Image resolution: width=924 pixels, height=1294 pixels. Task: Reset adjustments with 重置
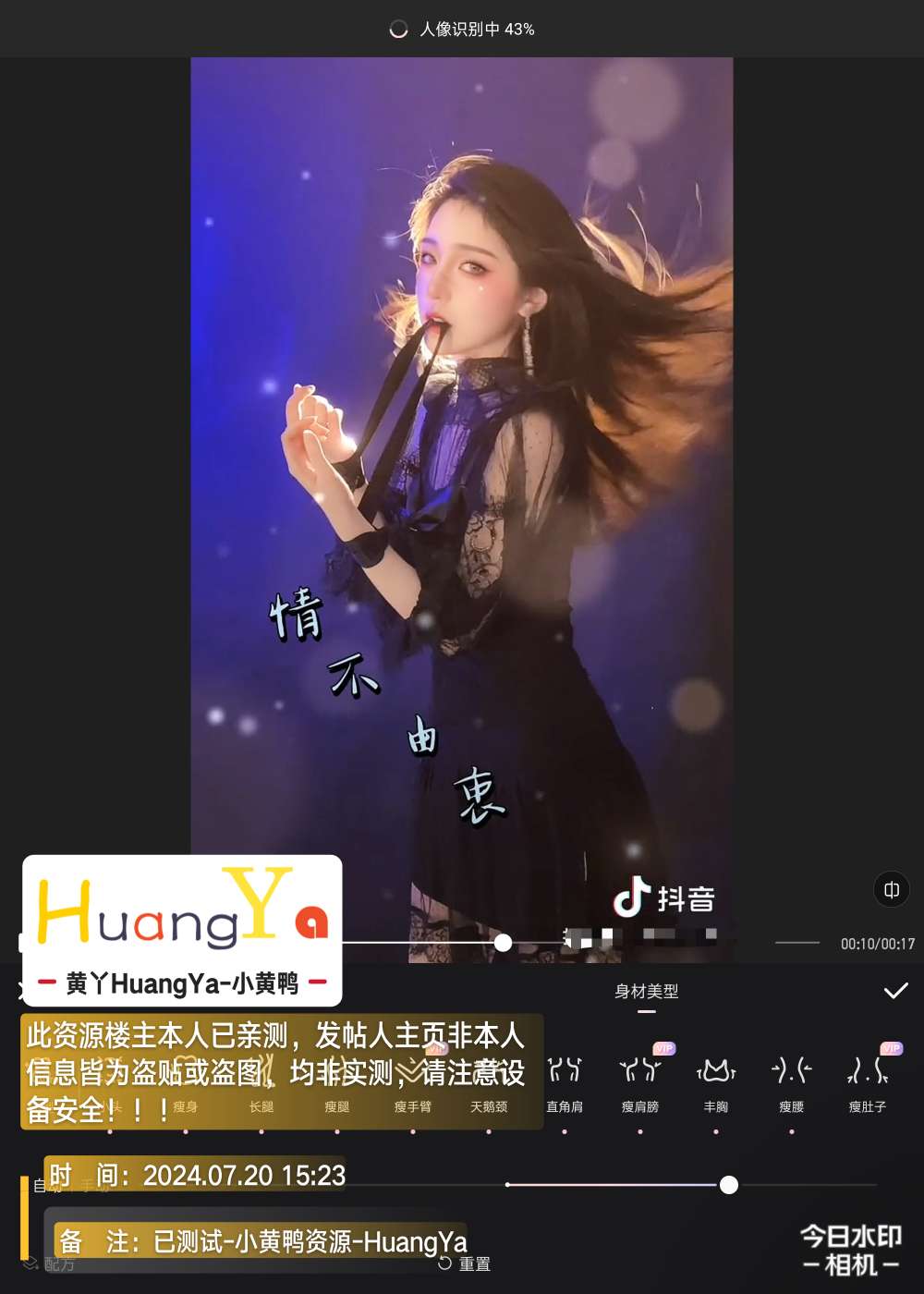coord(465,1263)
